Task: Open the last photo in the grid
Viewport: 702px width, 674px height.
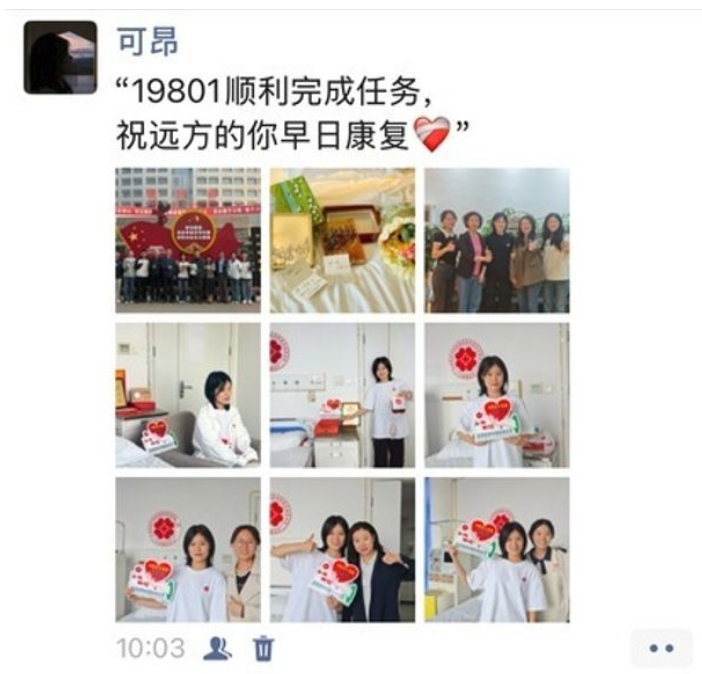Action: 497,549
